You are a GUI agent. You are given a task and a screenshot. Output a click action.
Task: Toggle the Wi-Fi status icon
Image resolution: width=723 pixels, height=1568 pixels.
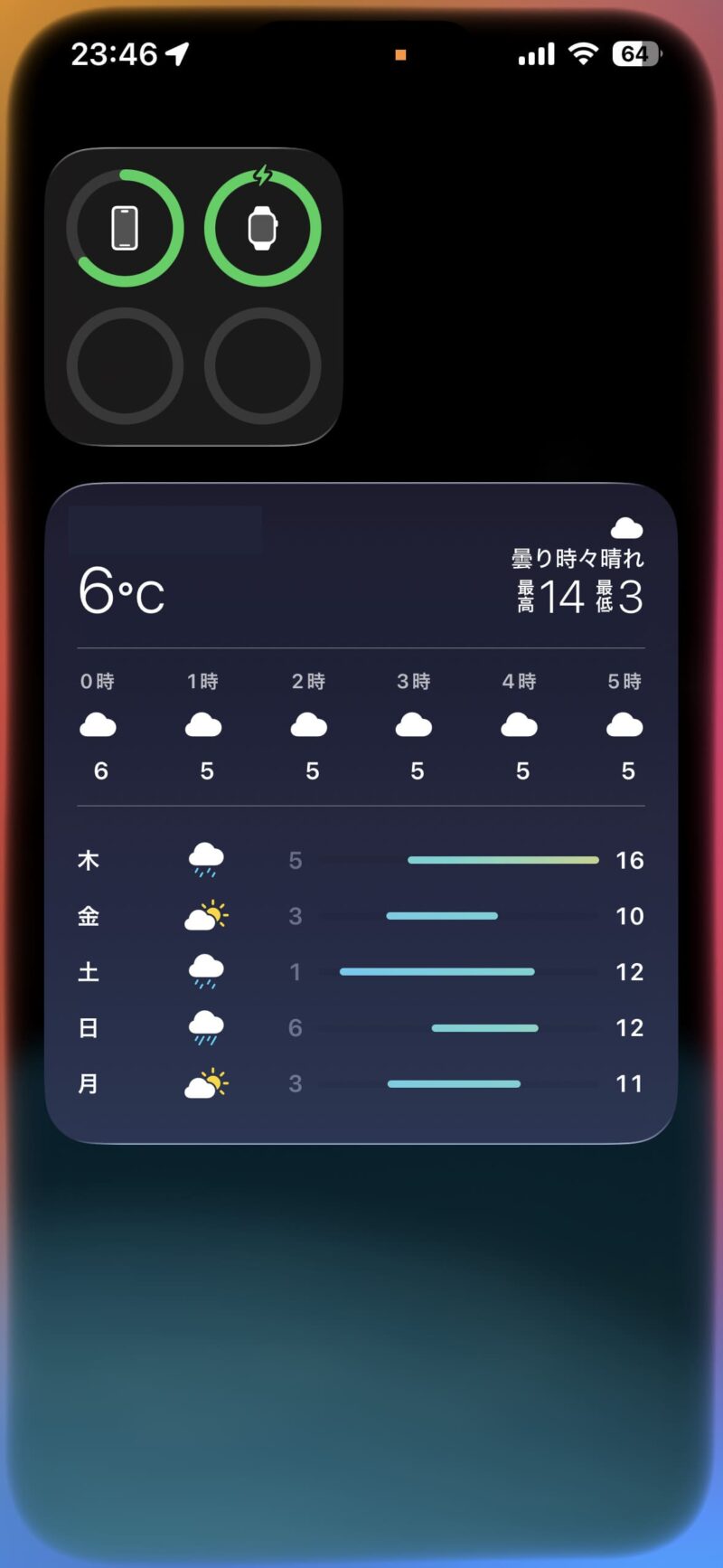pyautogui.click(x=584, y=54)
